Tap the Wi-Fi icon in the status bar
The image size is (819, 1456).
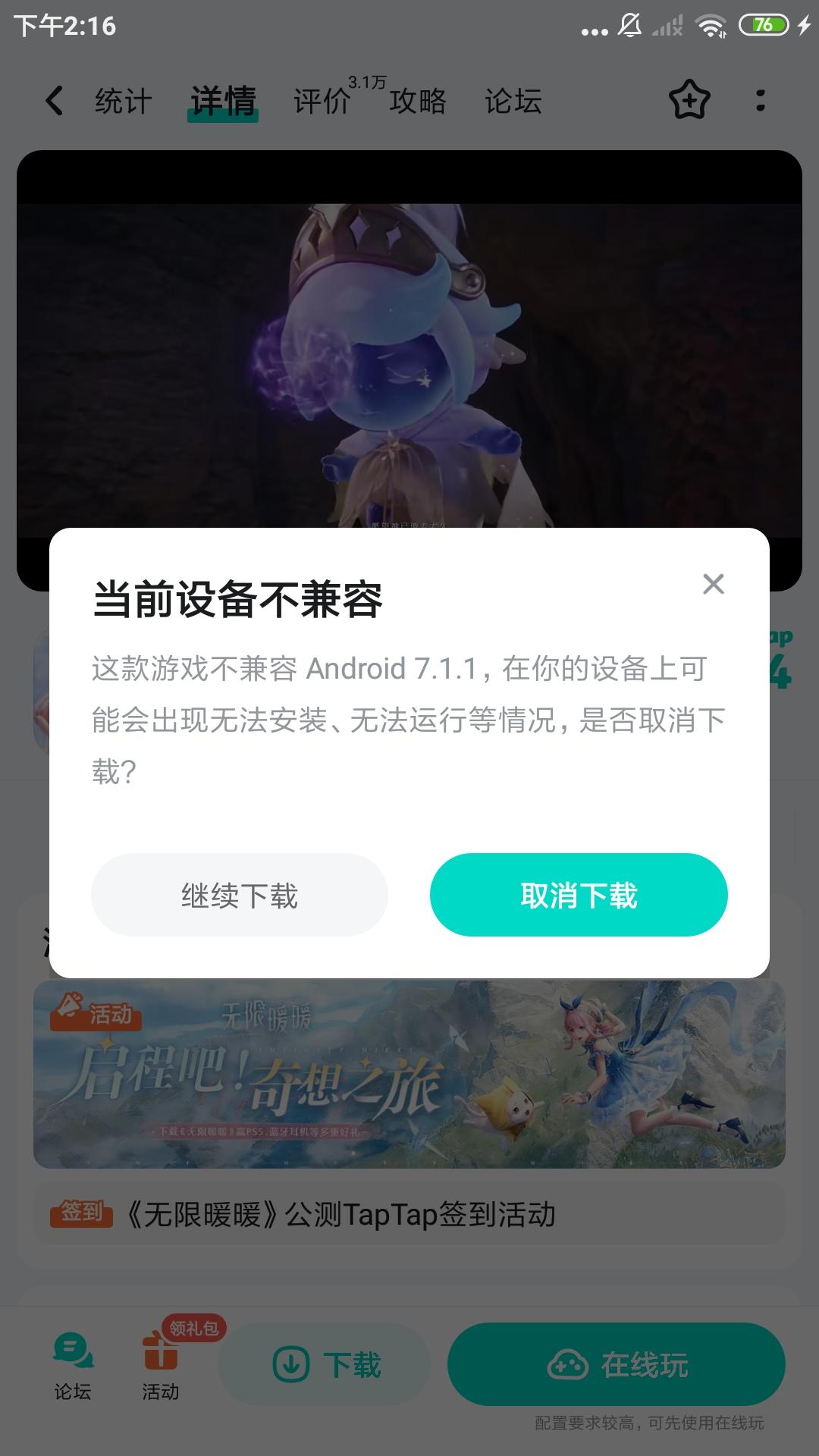[711, 25]
